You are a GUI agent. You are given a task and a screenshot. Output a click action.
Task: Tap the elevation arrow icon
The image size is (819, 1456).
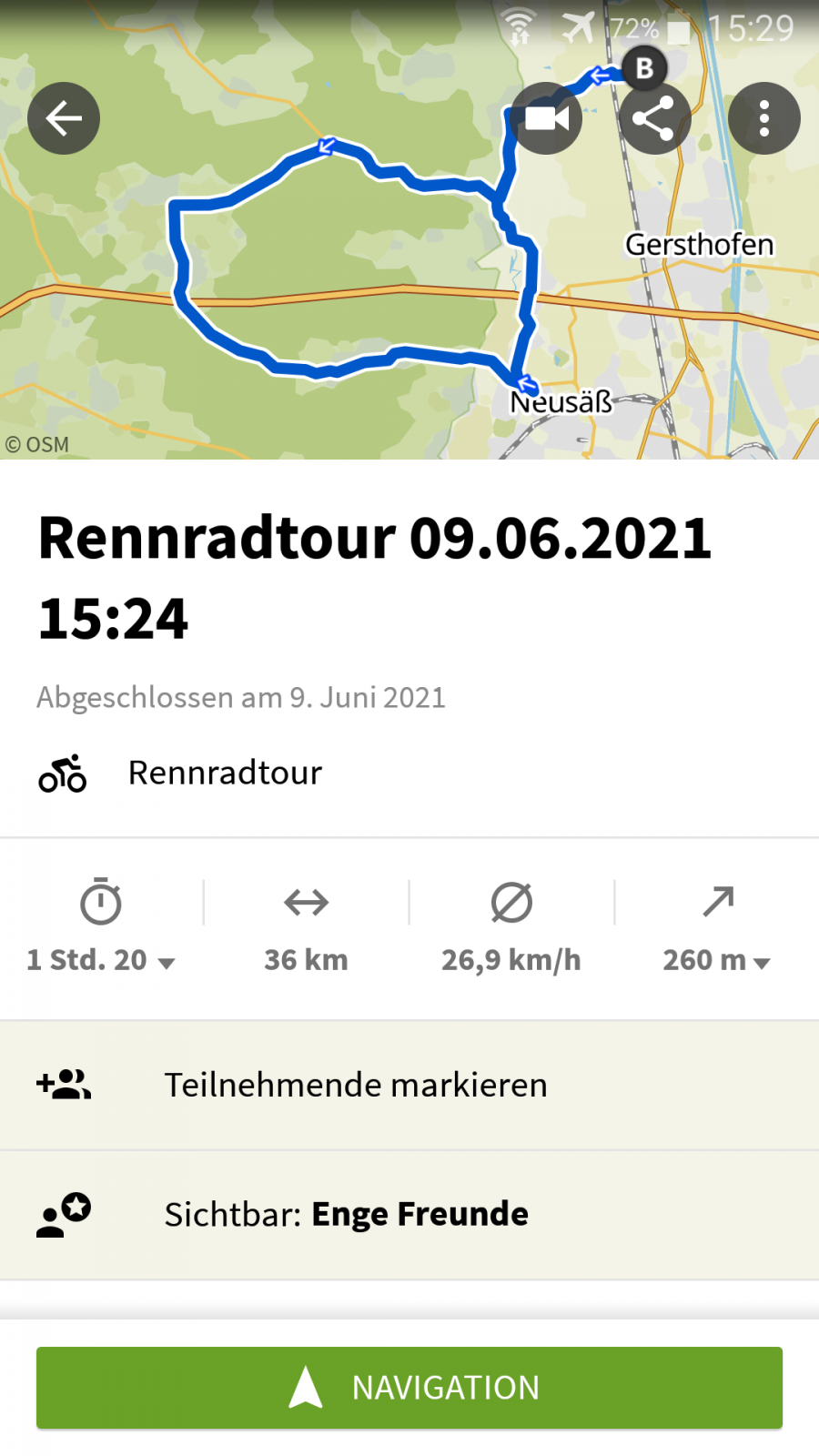tap(718, 903)
